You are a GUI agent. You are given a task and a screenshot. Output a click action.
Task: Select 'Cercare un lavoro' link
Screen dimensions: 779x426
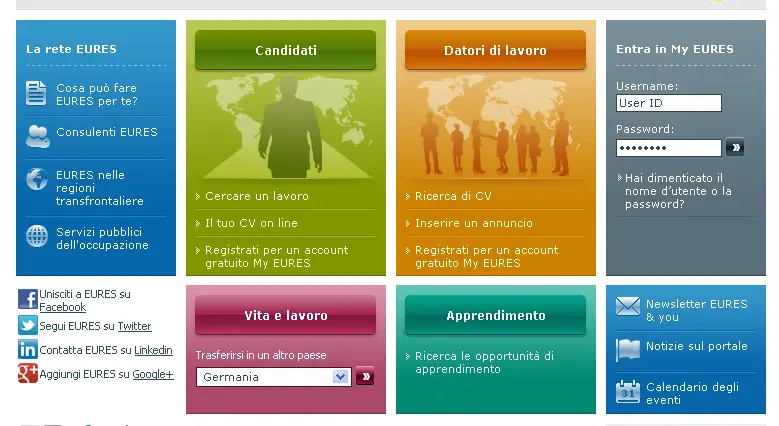[x=257, y=196]
